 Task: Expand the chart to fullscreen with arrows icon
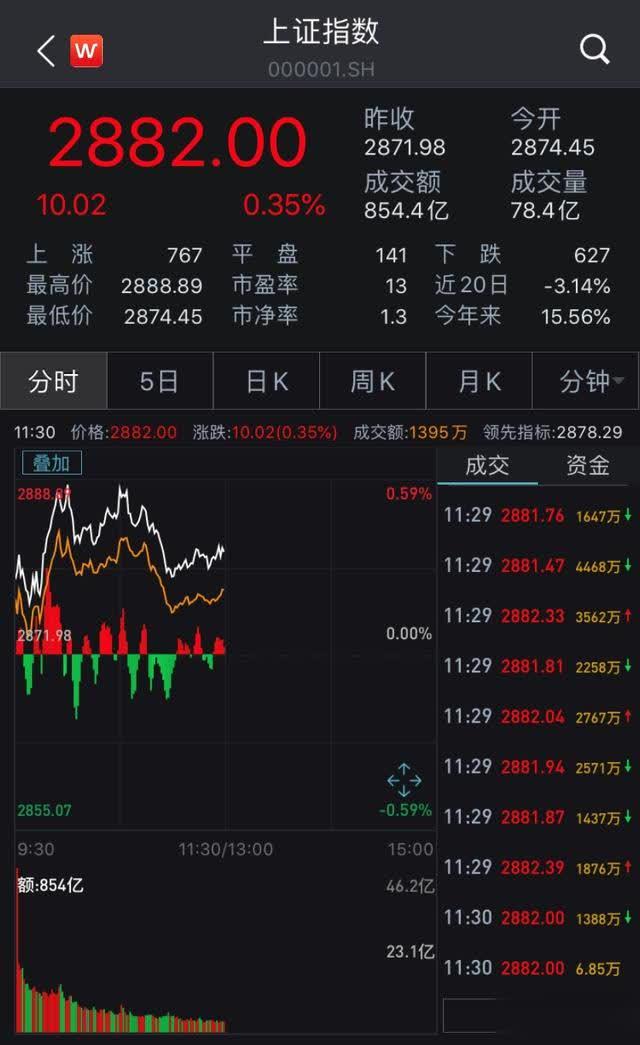(x=404, y=779)
